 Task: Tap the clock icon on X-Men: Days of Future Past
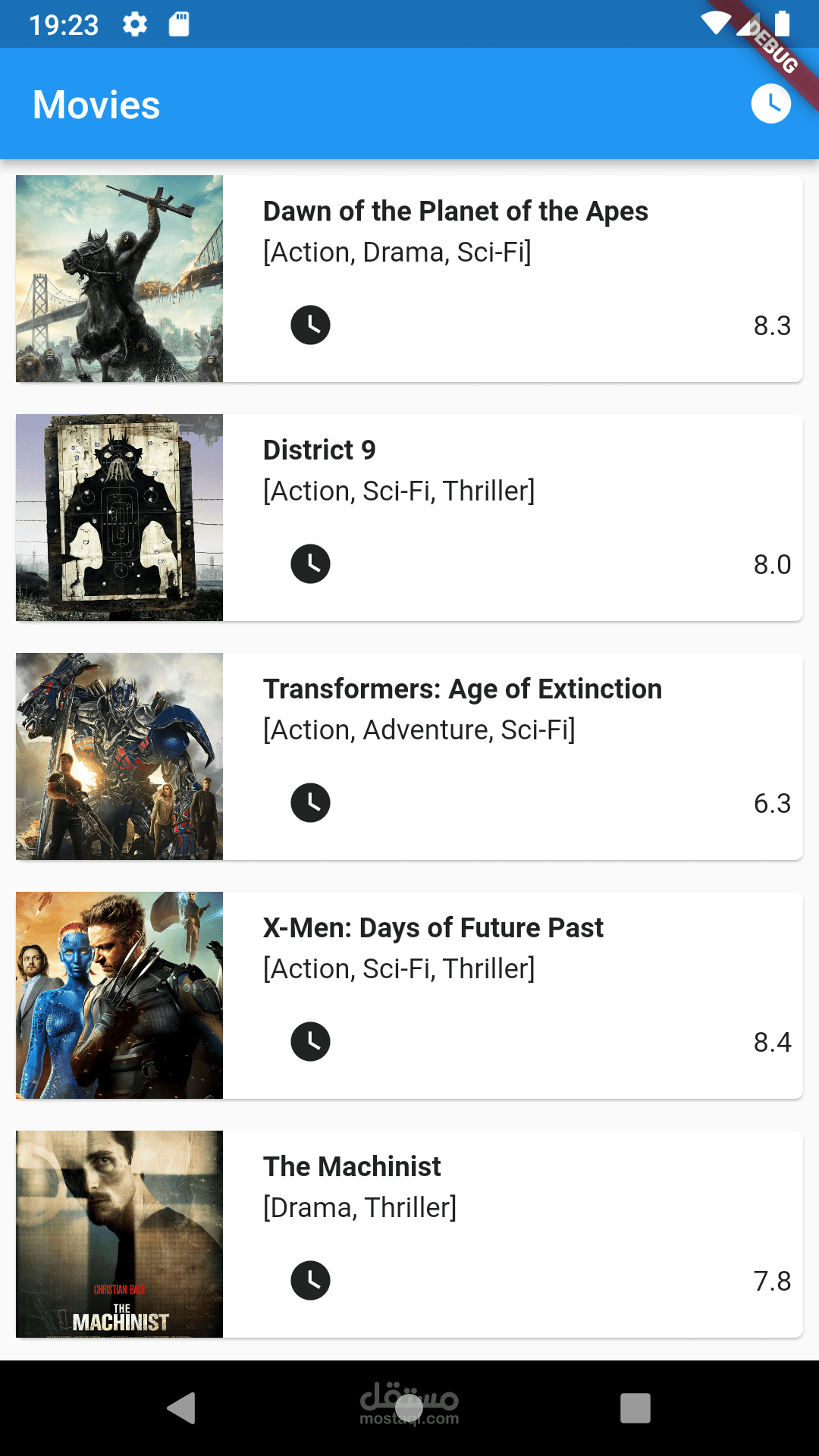[x=310, y=1042]
